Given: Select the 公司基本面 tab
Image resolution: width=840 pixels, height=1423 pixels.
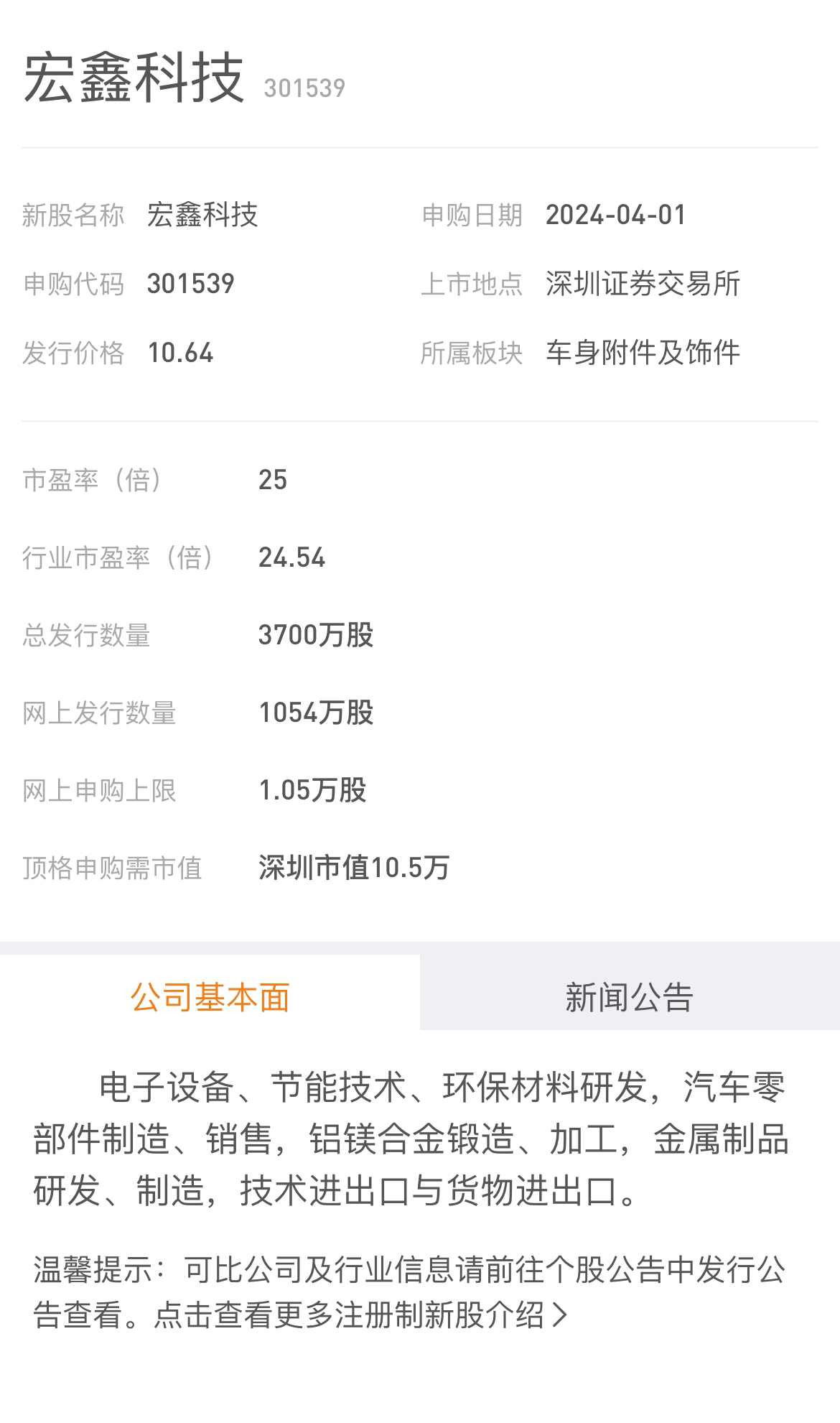Looking at the screenshot, I should tap(210, 997).
